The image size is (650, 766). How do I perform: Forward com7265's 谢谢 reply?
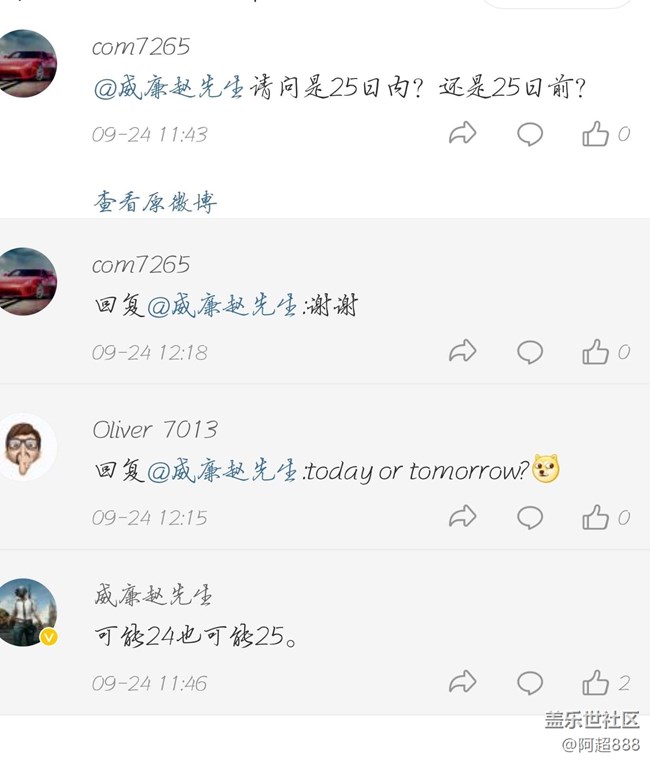click(x=462, y=352)
